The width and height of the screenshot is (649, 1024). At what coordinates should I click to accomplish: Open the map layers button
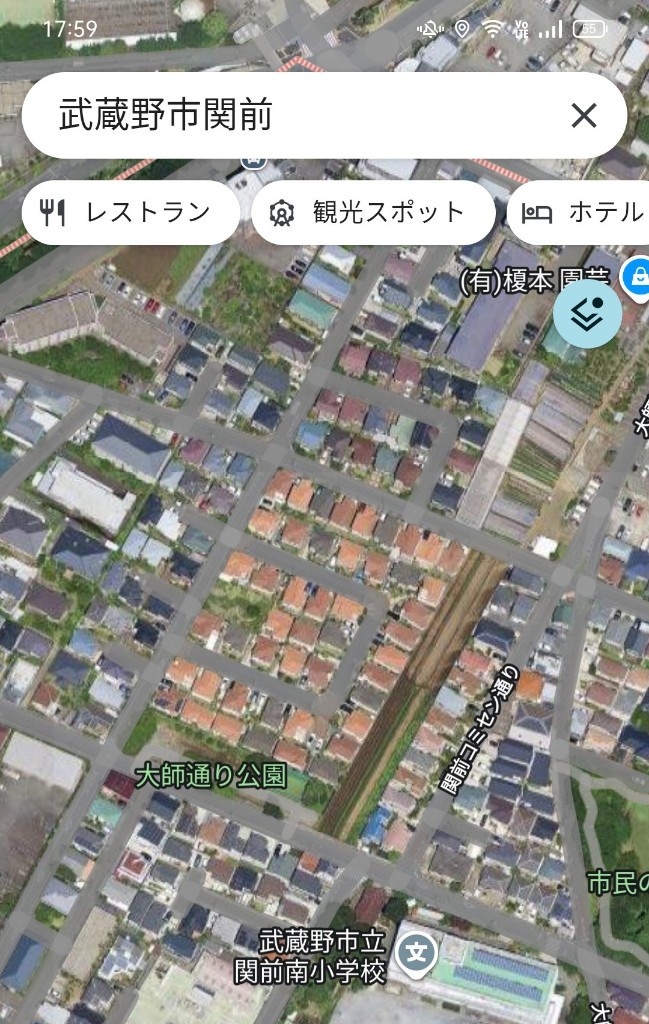click(587, 314)
